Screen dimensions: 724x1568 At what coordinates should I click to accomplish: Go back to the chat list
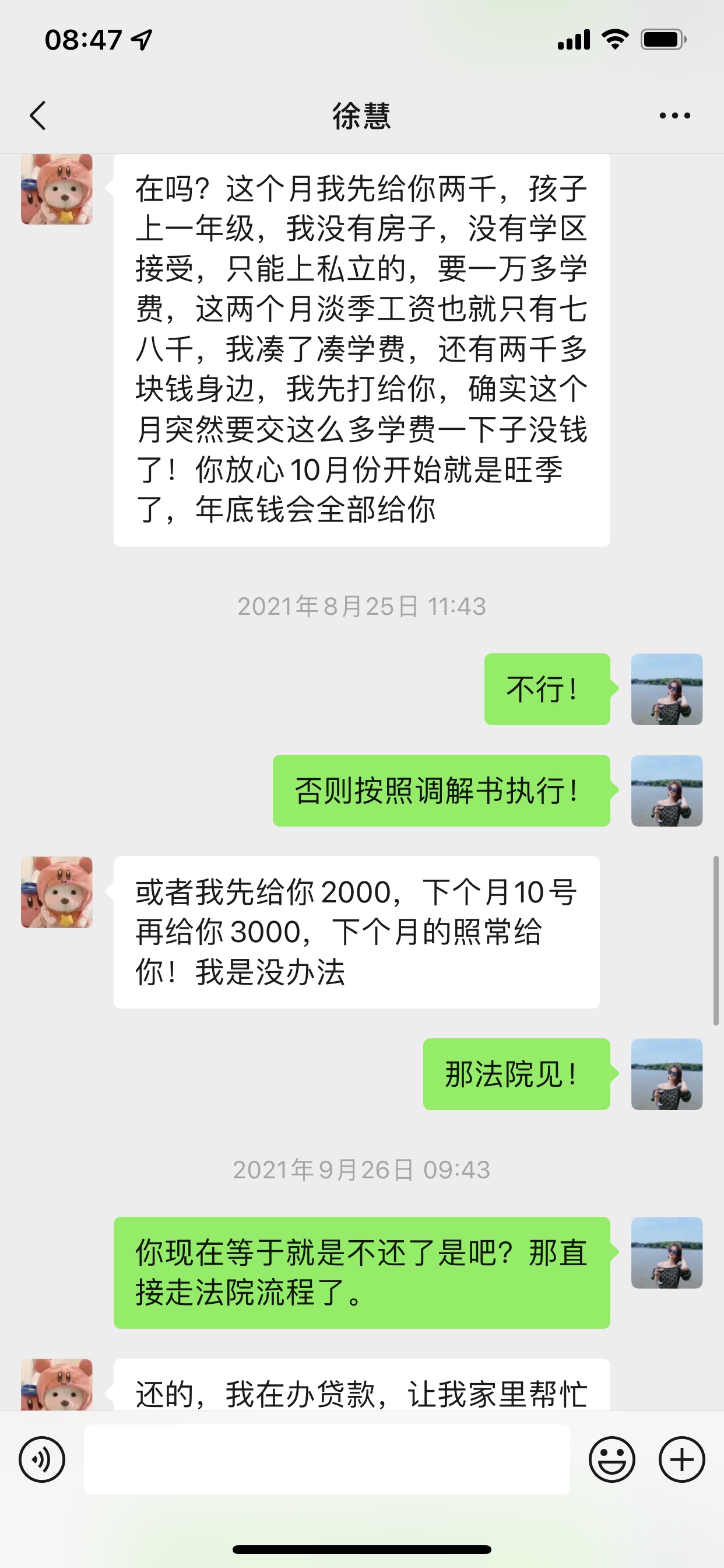[38, 116]
